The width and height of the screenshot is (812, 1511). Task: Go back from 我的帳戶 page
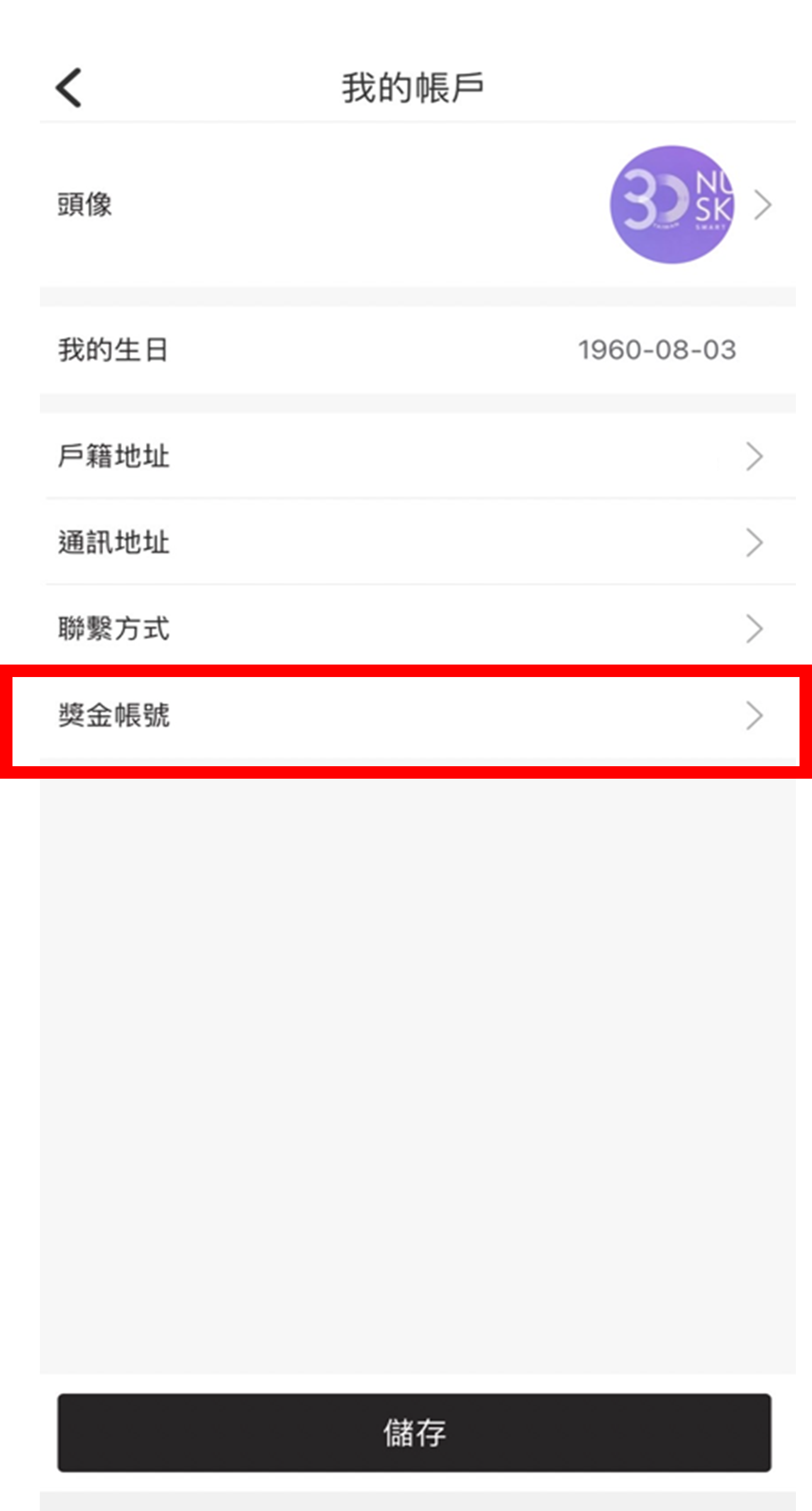click(x=69, y=88)
